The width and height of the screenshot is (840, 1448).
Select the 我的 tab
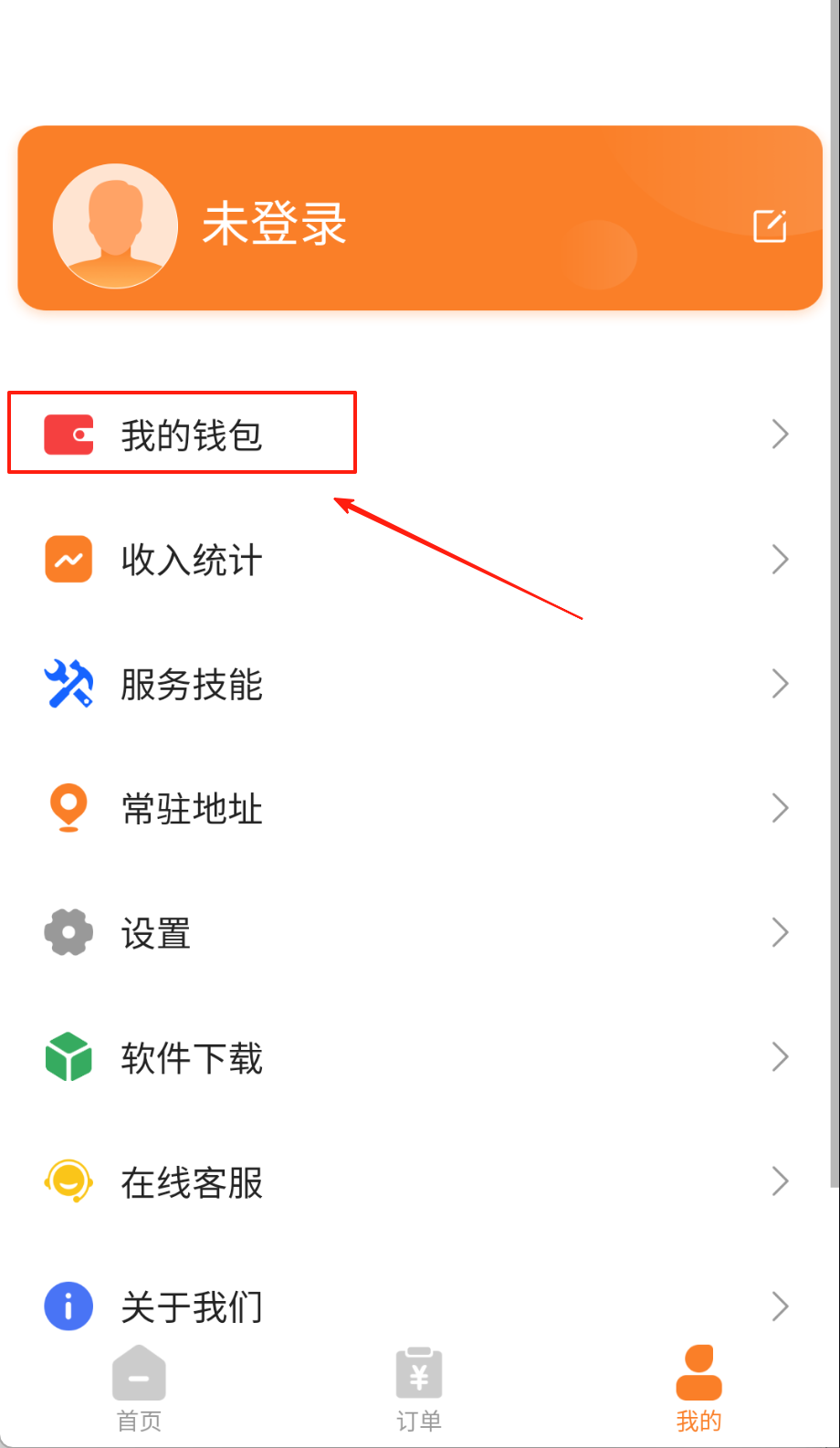(x=698, y=1390)
